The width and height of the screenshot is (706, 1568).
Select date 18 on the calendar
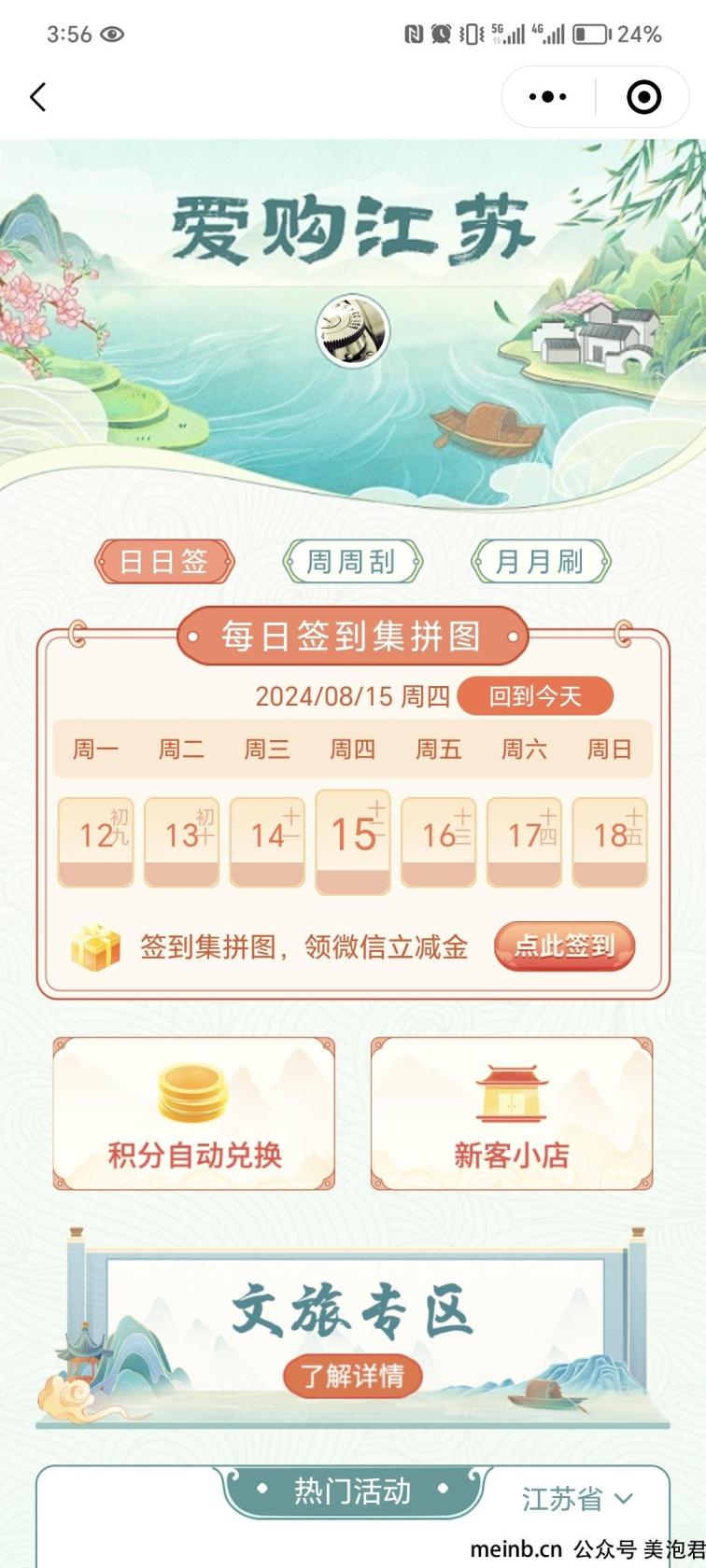pos(610,841)
